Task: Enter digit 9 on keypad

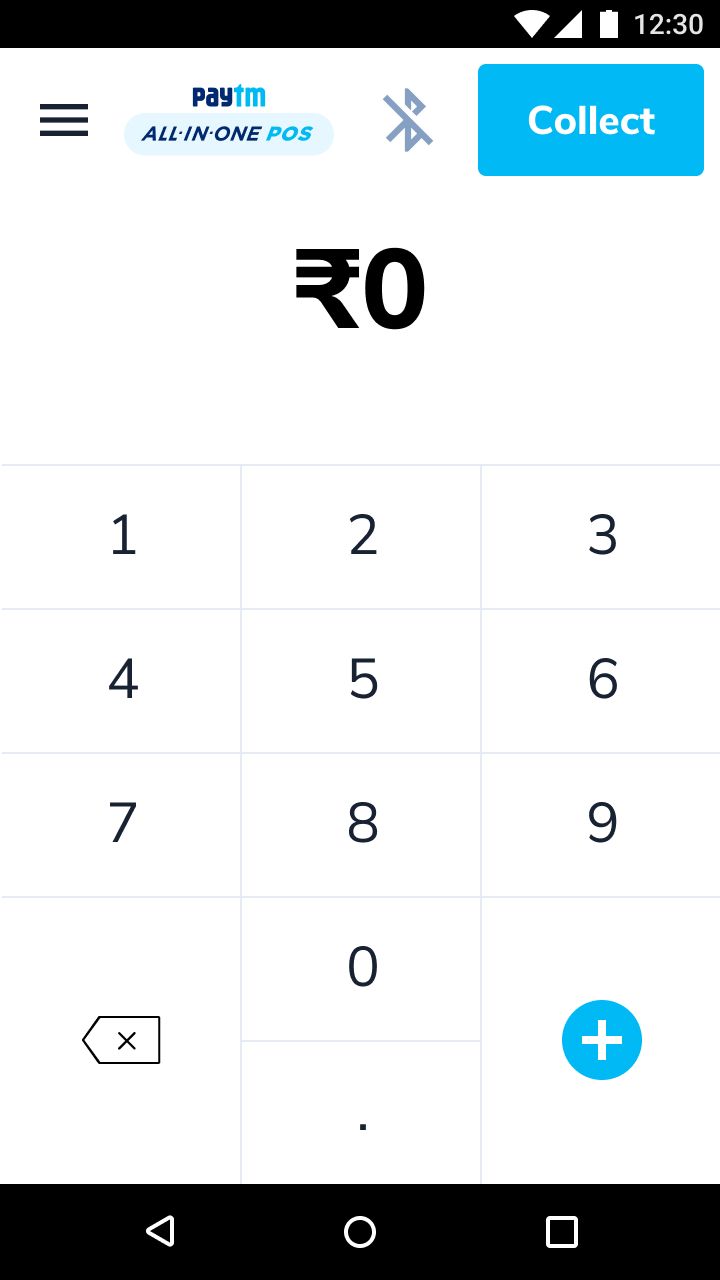Action: click(602, 824)
